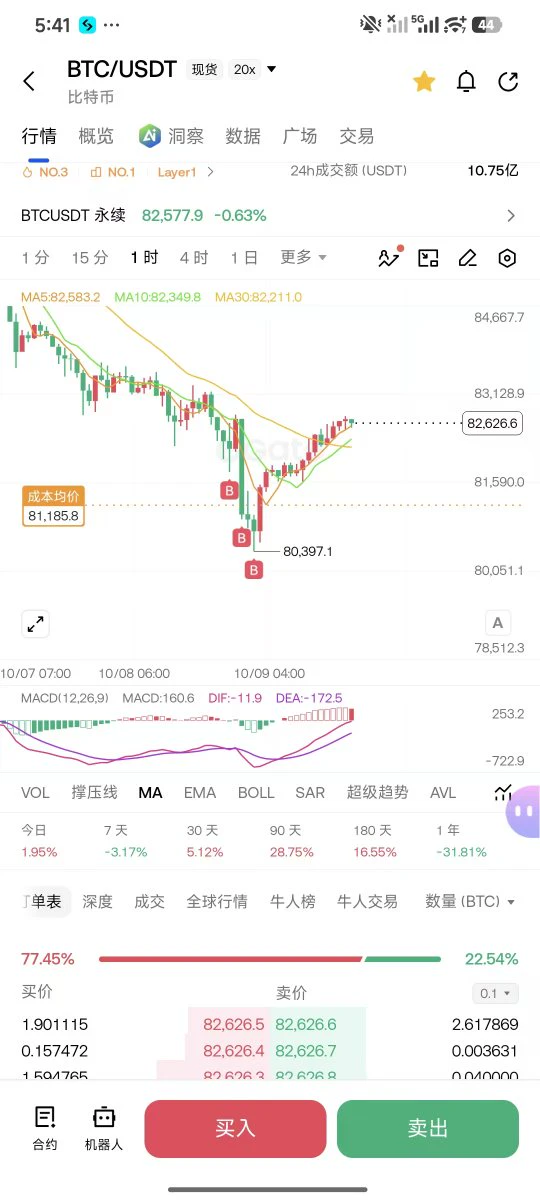540x1200 pixels.
Task: Toggle the favorite star for BTC/USDT
Action: click(x=424, y=82)
